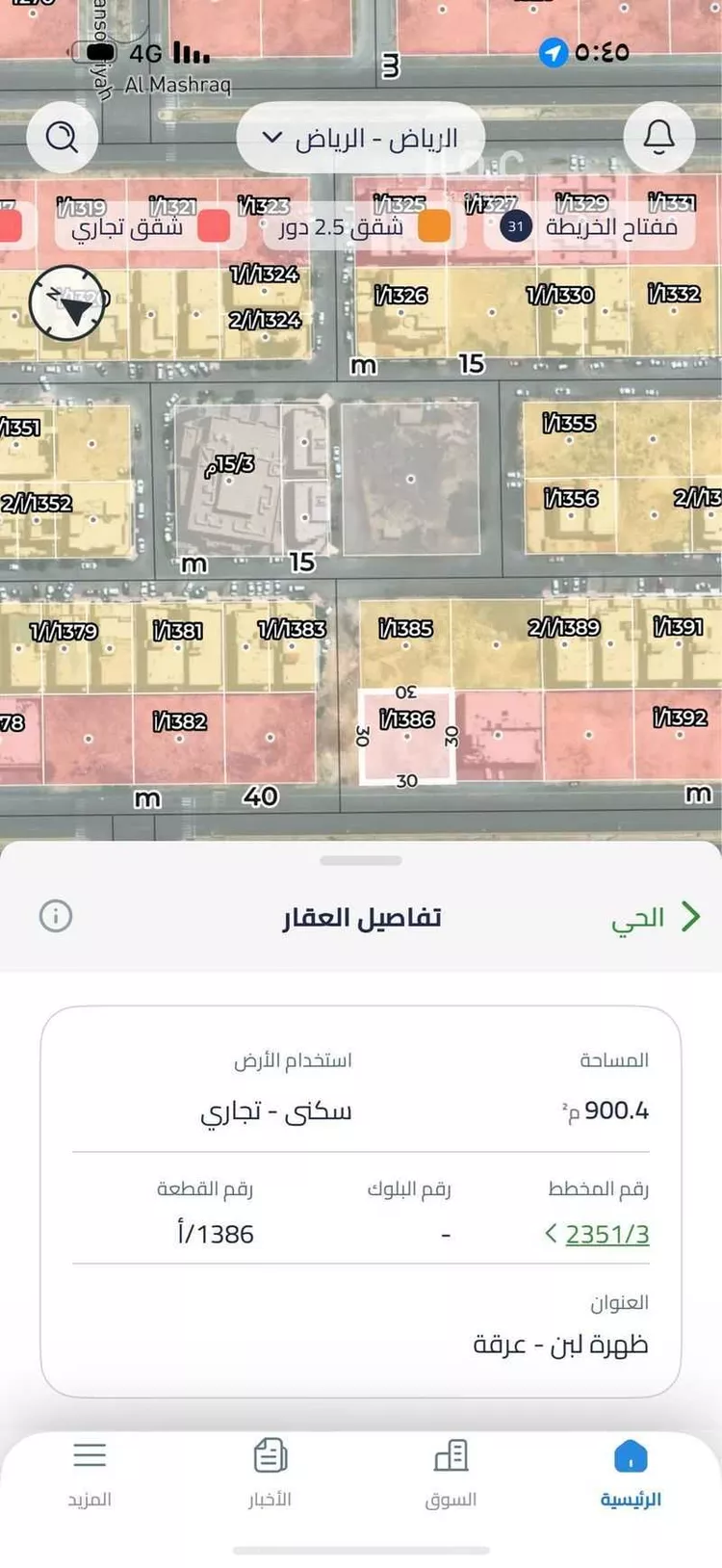Switch to the السوق tab
Screen dimensions: 722x1568
[x=450, y=1456]
